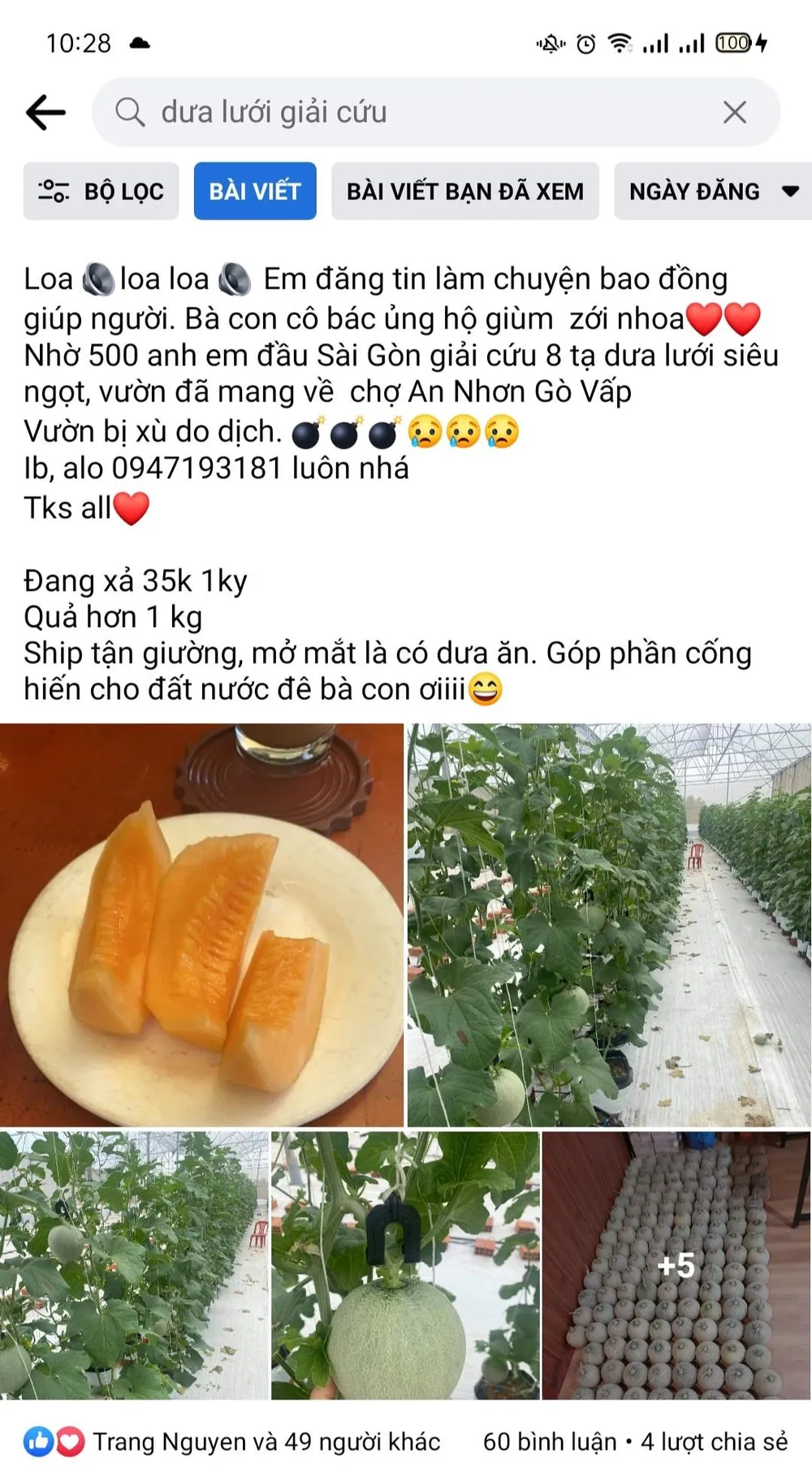Open the BỘ LỌC filter options
812x1477 pixels.
101,191
